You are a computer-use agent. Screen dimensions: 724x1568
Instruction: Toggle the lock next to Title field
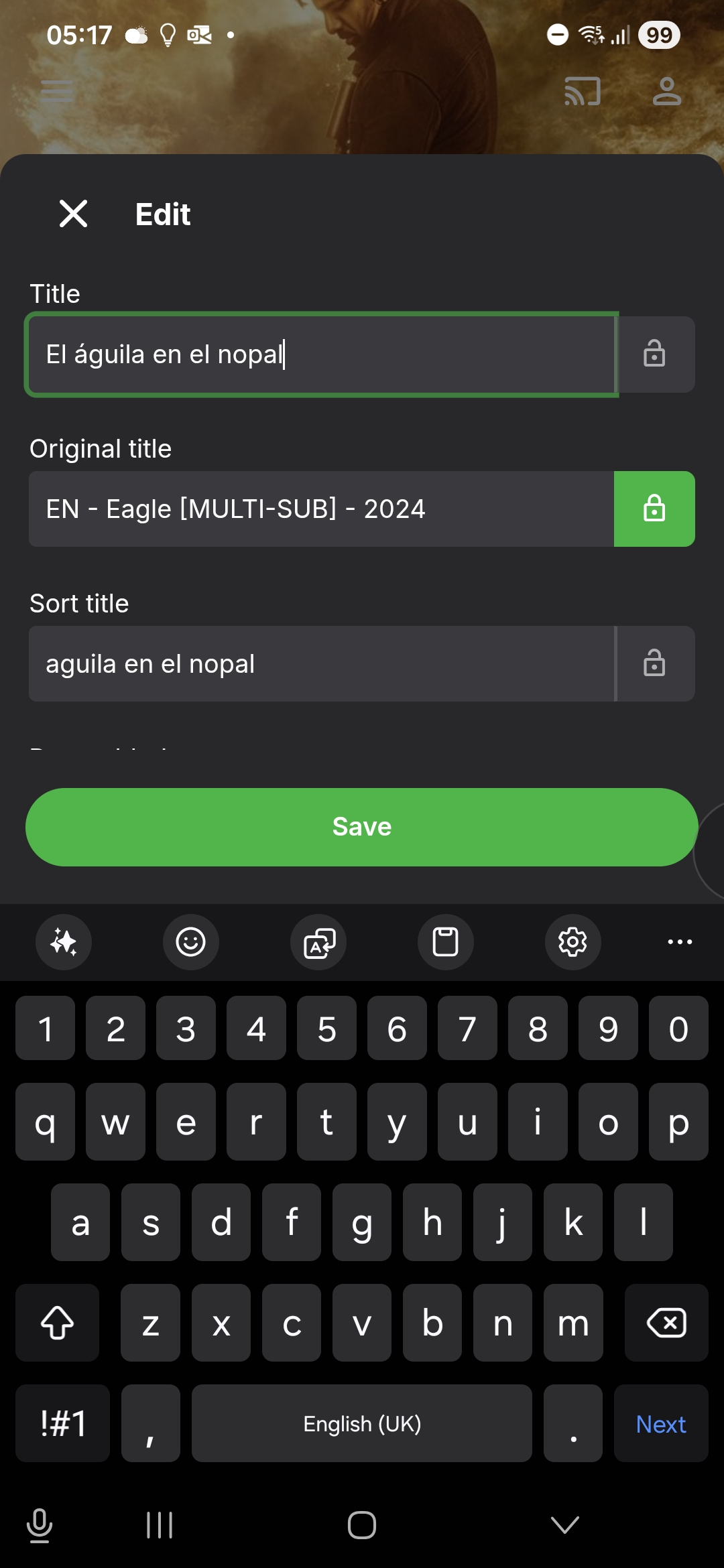click(654, 354)
